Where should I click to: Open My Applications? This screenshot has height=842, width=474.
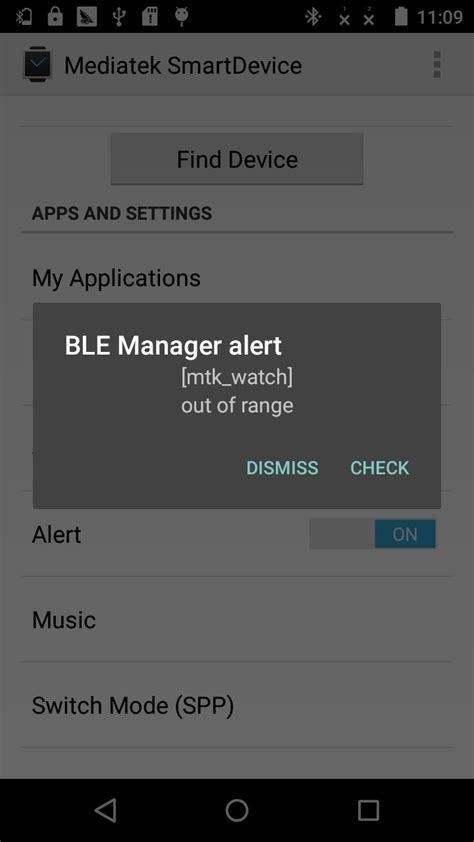pos(237,278)
